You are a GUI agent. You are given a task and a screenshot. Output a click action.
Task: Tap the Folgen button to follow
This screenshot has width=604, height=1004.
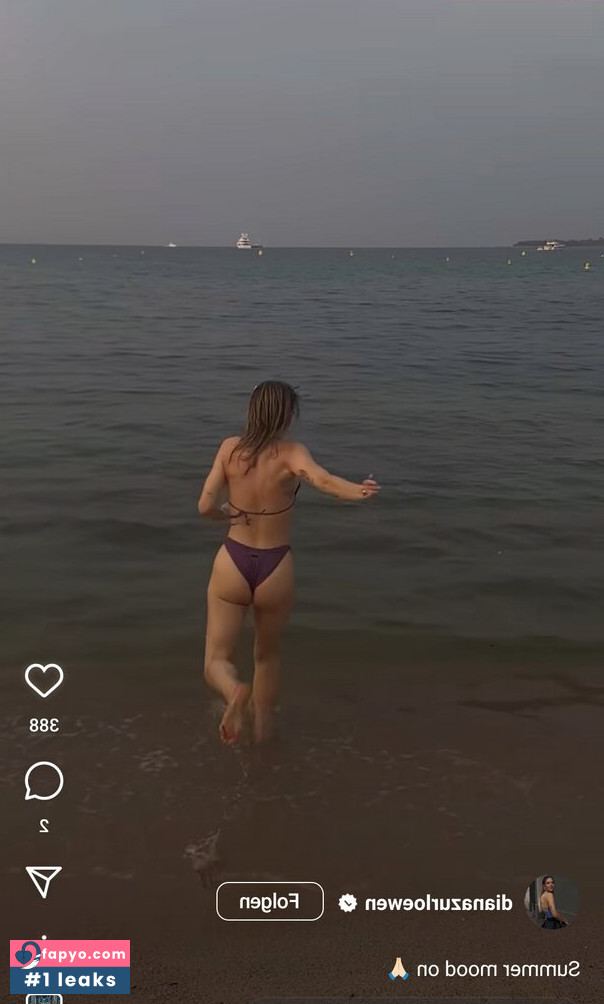pos(270,902)
